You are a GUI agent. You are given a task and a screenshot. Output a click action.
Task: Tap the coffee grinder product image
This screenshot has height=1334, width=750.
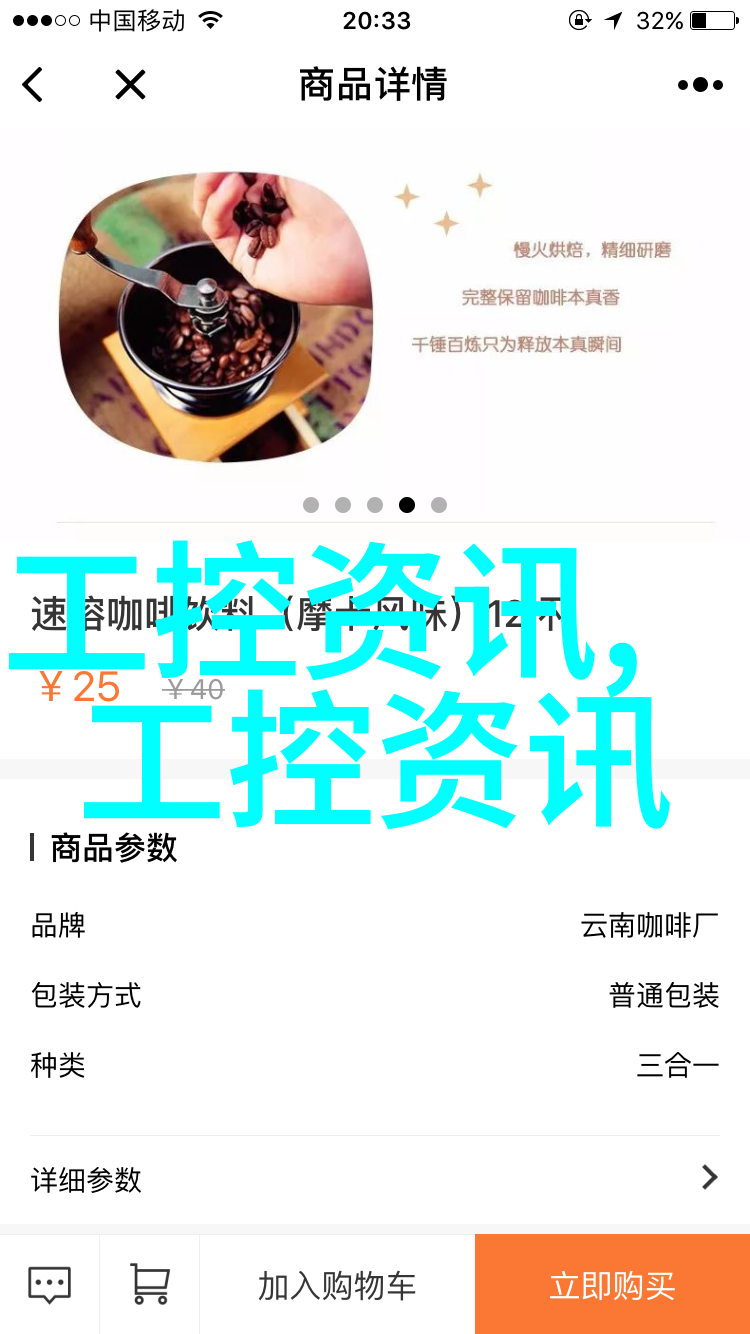click(215, 316)
